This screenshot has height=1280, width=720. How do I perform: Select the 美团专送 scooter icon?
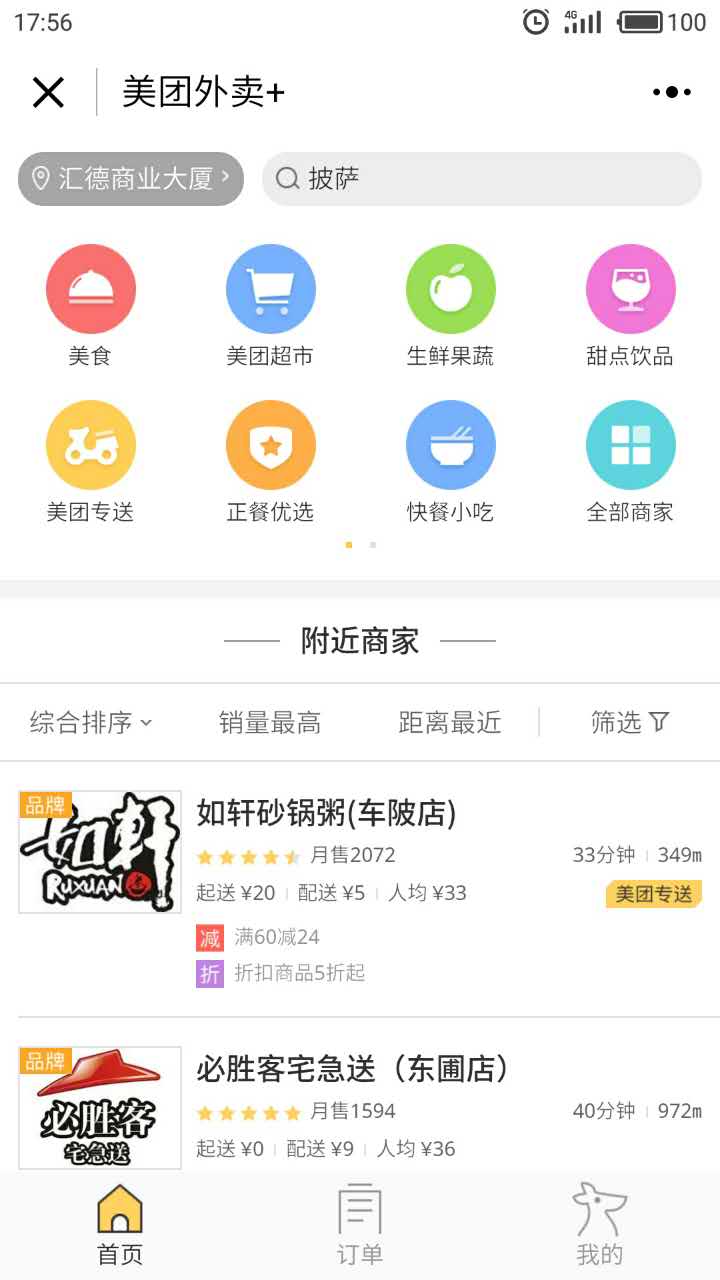(x=91, y=443)
